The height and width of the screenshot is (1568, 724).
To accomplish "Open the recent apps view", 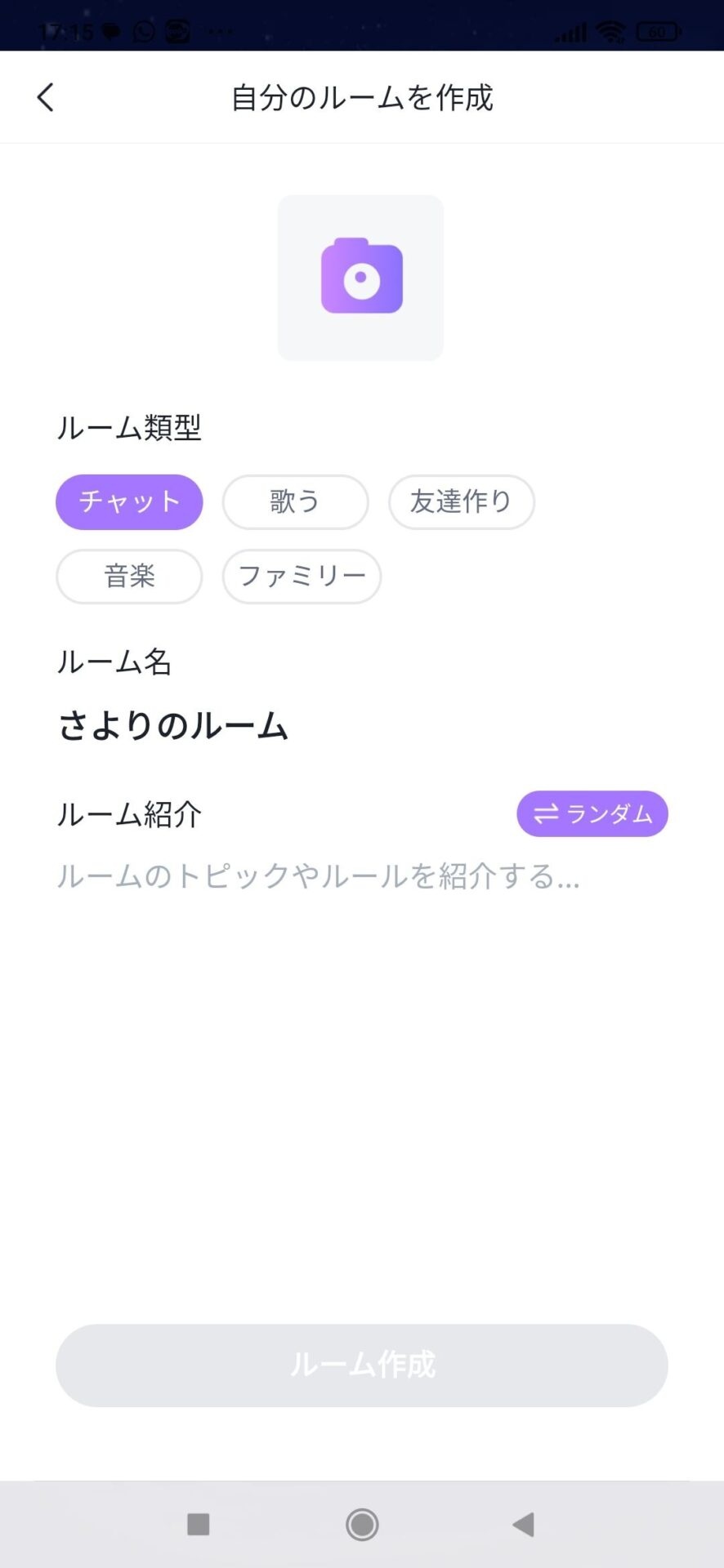I will click(x=199, y=1524).
